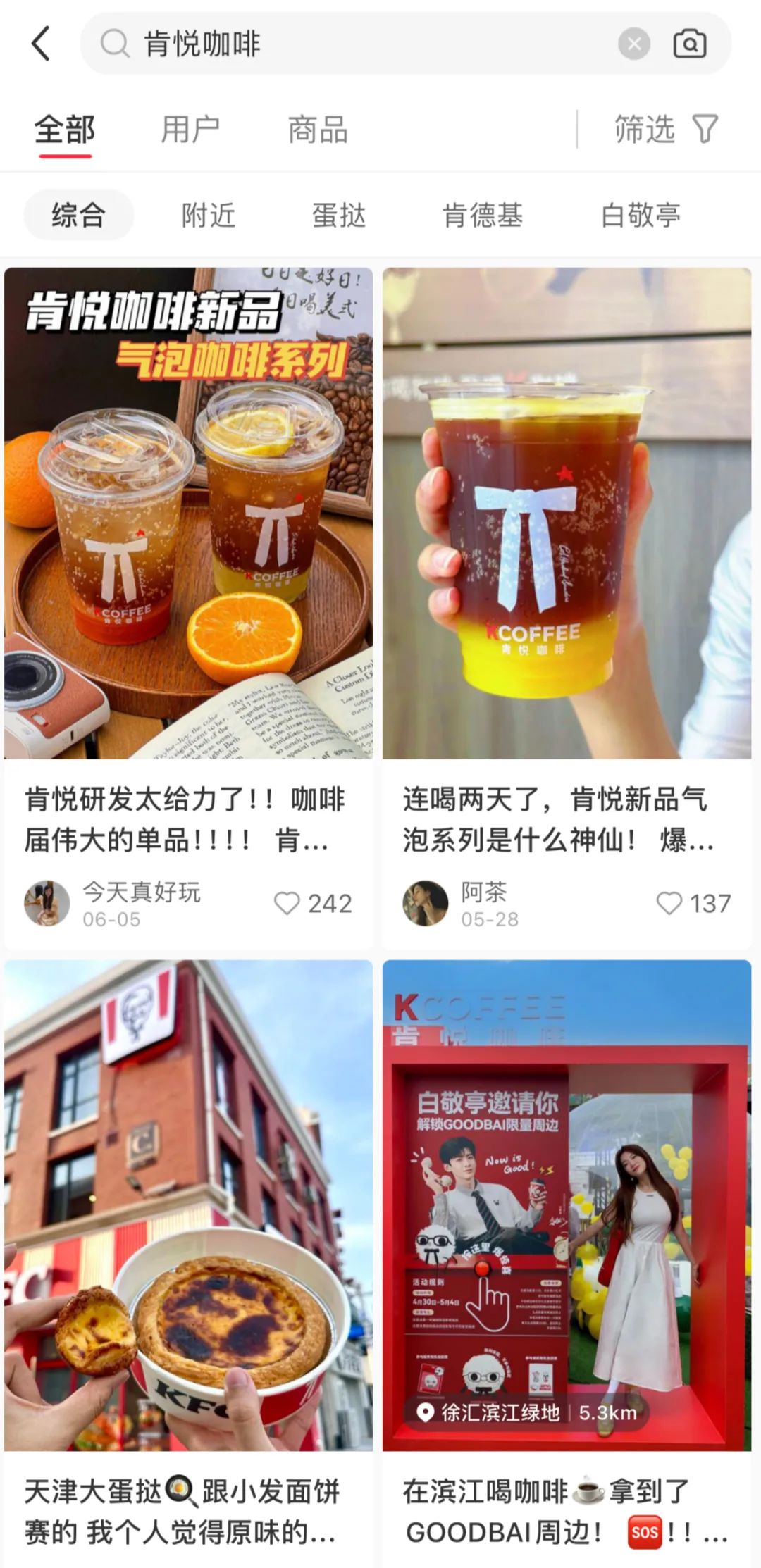Go back using the back arrow

(x=42, y=44)
